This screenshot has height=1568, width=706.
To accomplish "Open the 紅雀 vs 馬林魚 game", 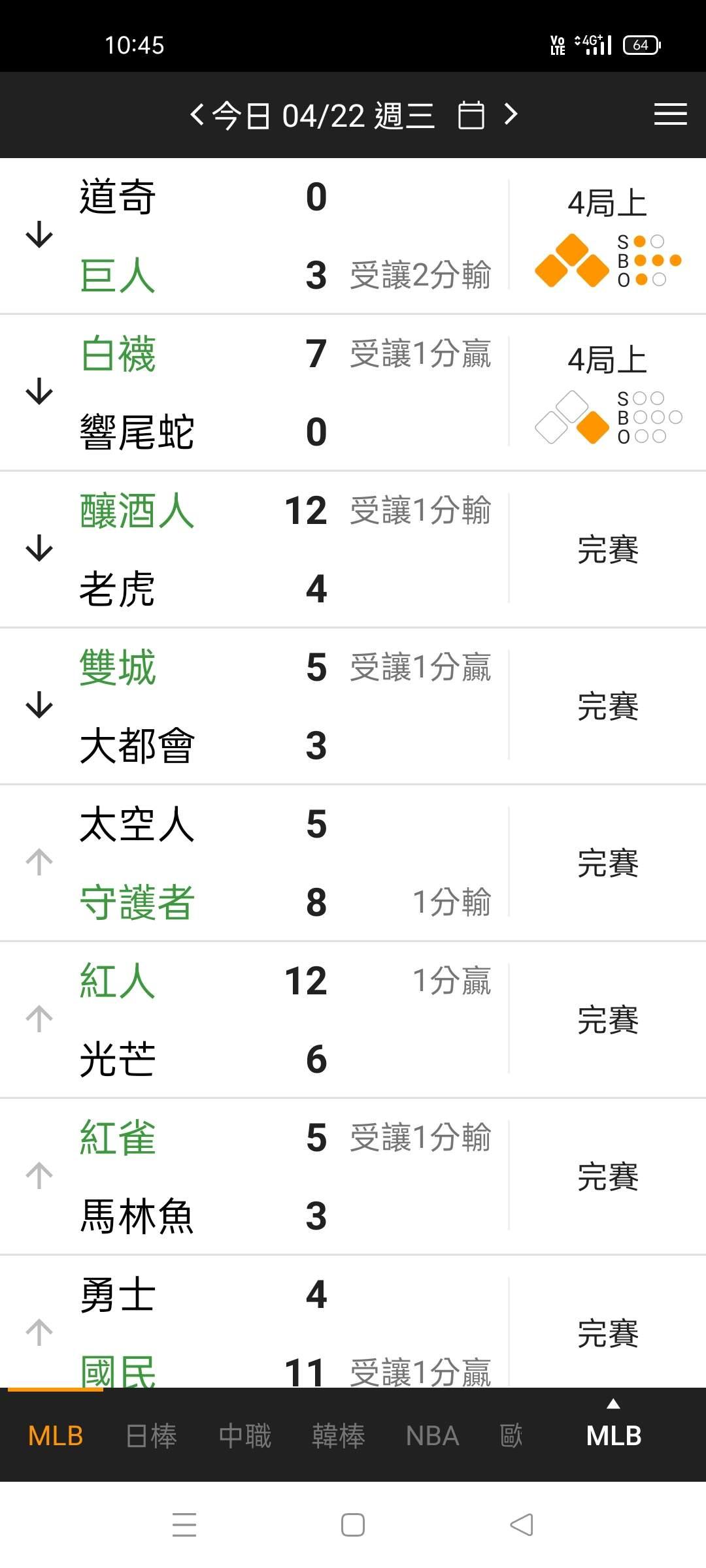I will tap(353, 1177).
